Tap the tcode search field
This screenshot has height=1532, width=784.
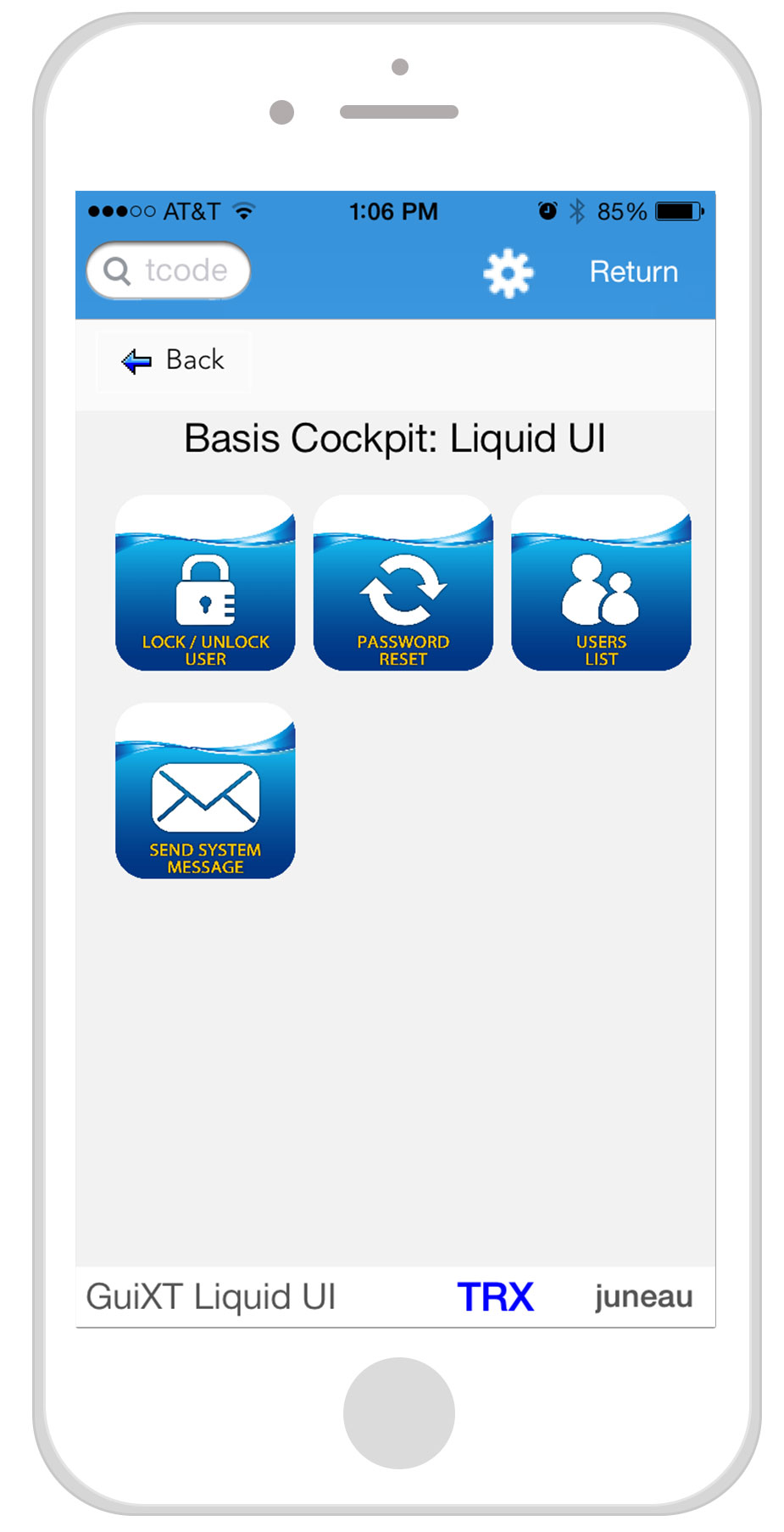coord(170,270)
